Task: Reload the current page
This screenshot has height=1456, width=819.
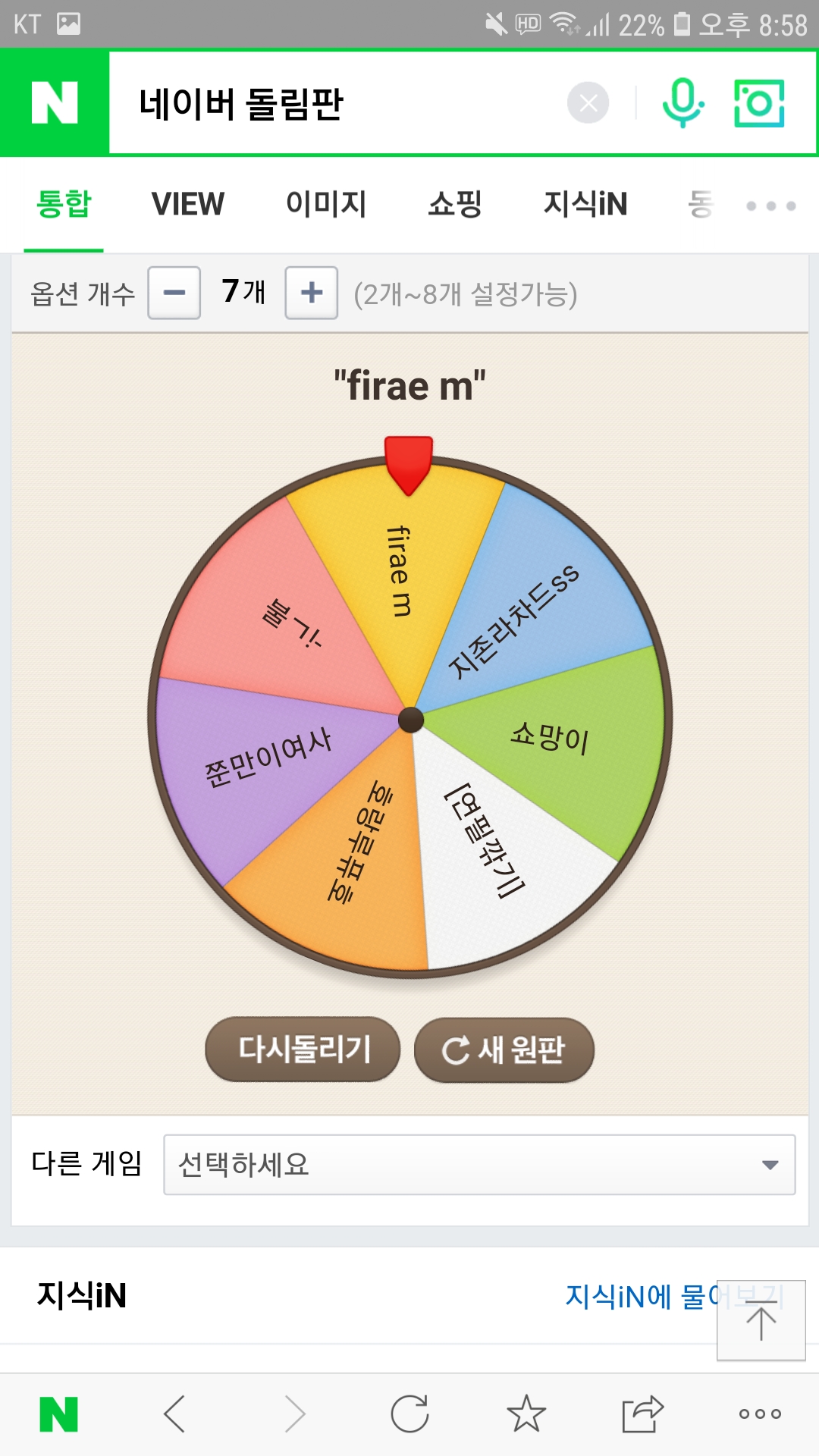Action: [x=409, y=1414]
